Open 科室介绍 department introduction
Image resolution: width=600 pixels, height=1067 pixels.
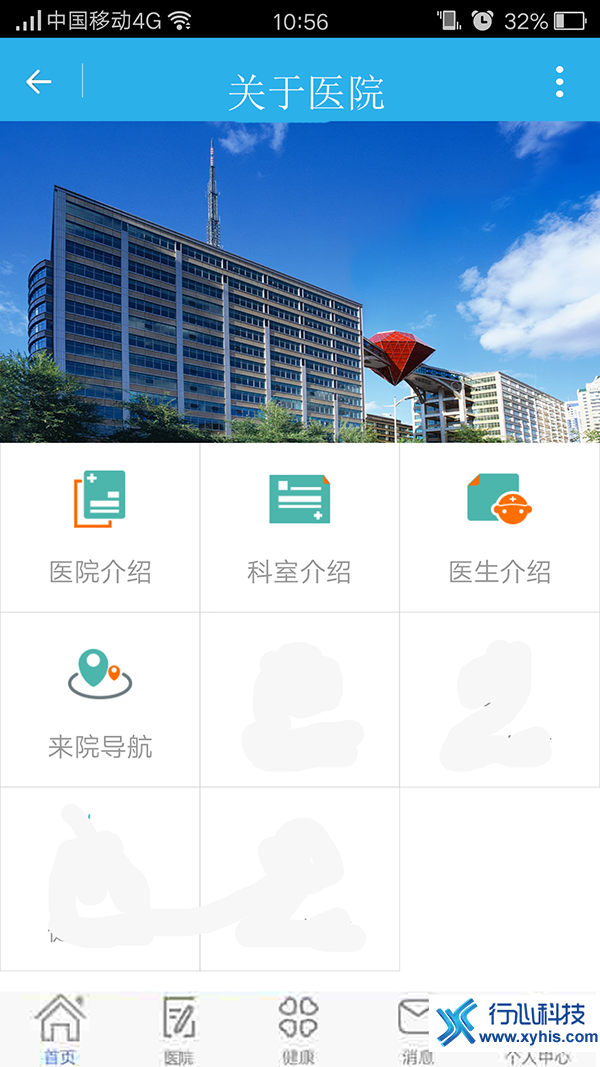[x=299, y=527]
